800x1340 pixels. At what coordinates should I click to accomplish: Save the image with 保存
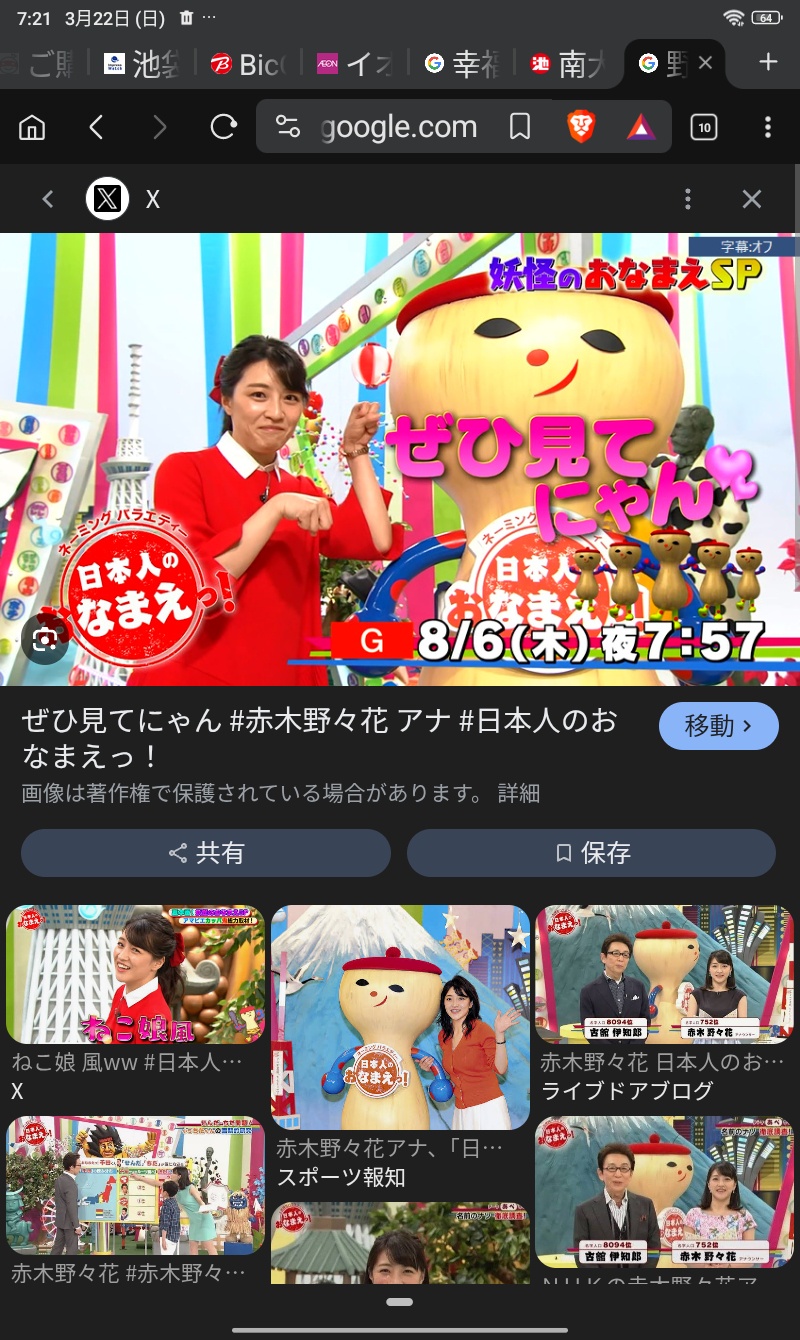[x=591, y=853]
